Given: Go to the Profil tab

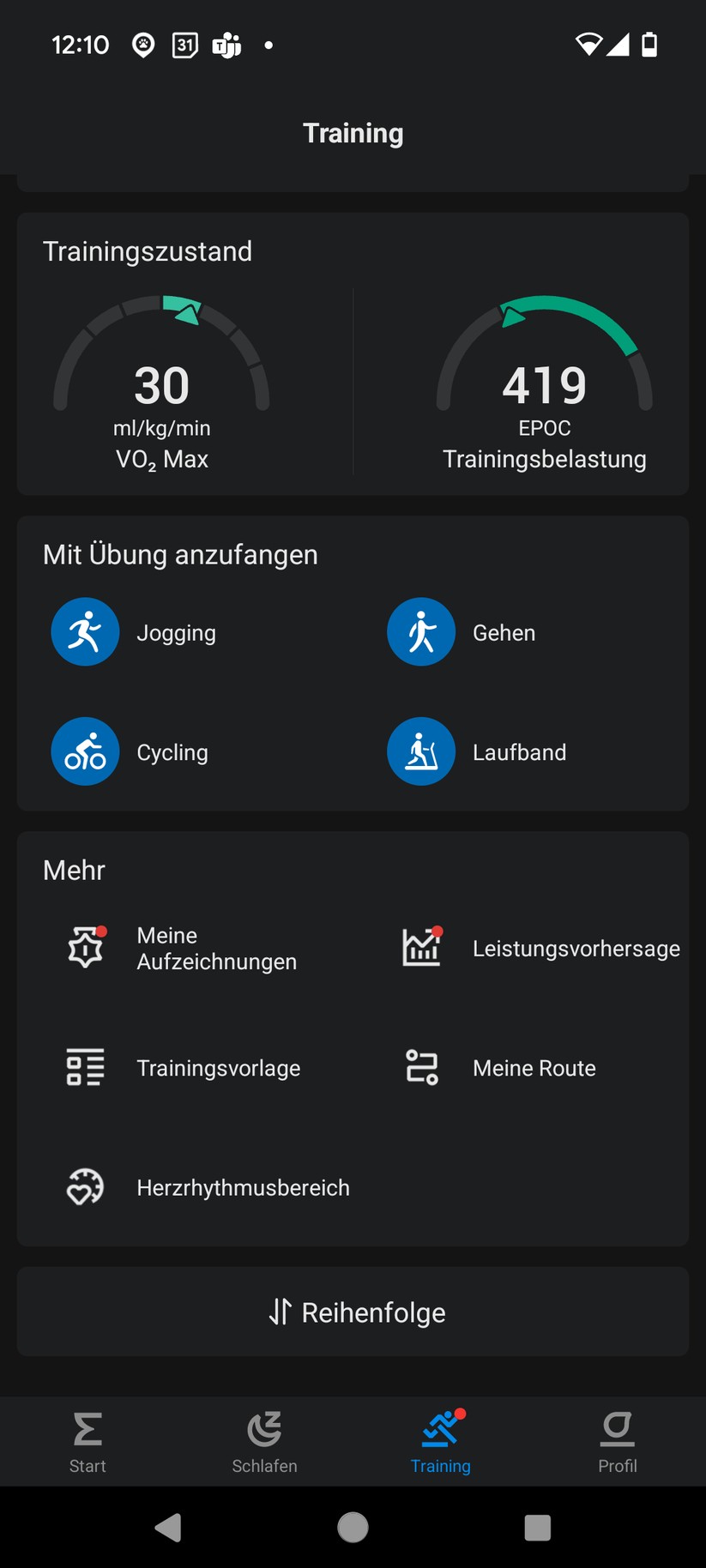Looking at the screenshot, I should (x=618, y=1442).
